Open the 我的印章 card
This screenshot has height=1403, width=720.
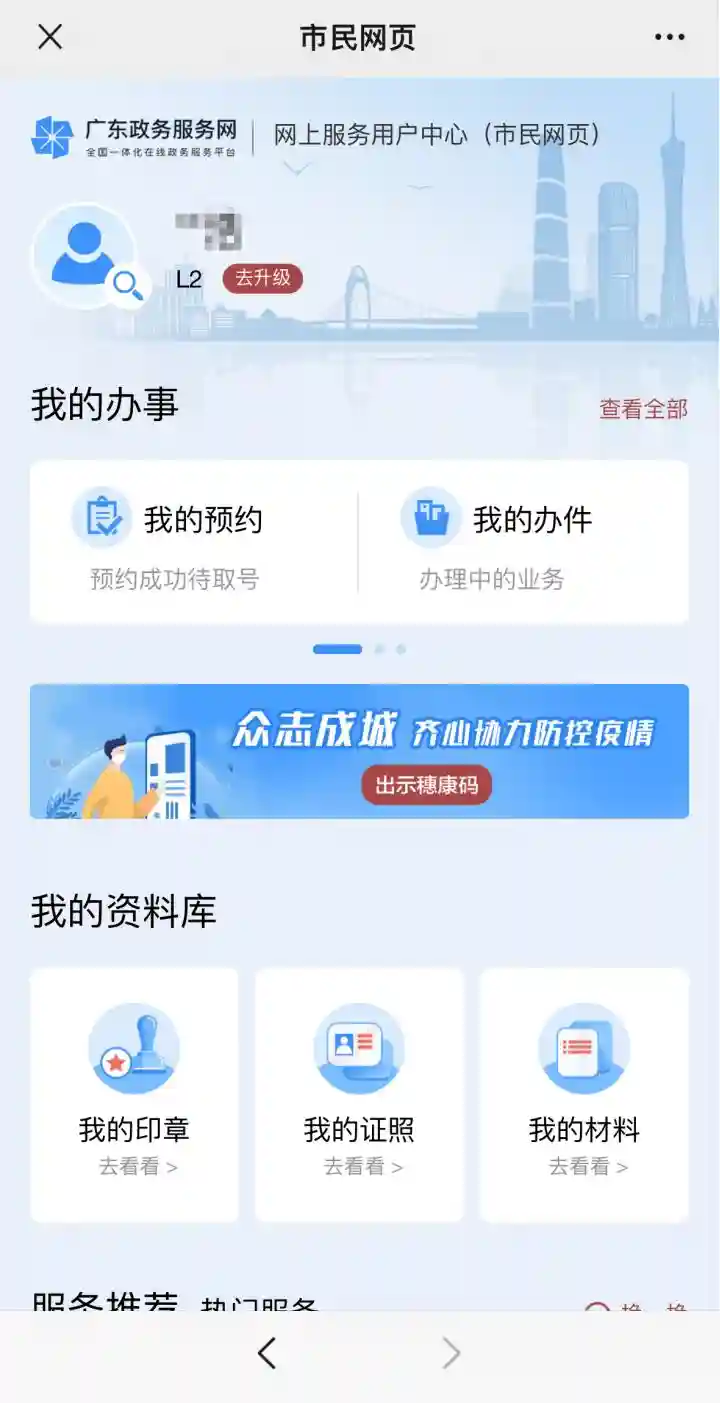134,1095
